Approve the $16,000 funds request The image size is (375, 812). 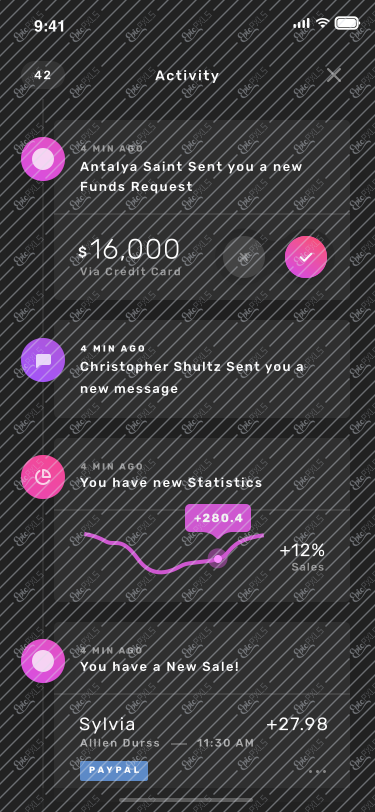pos(306,257)
